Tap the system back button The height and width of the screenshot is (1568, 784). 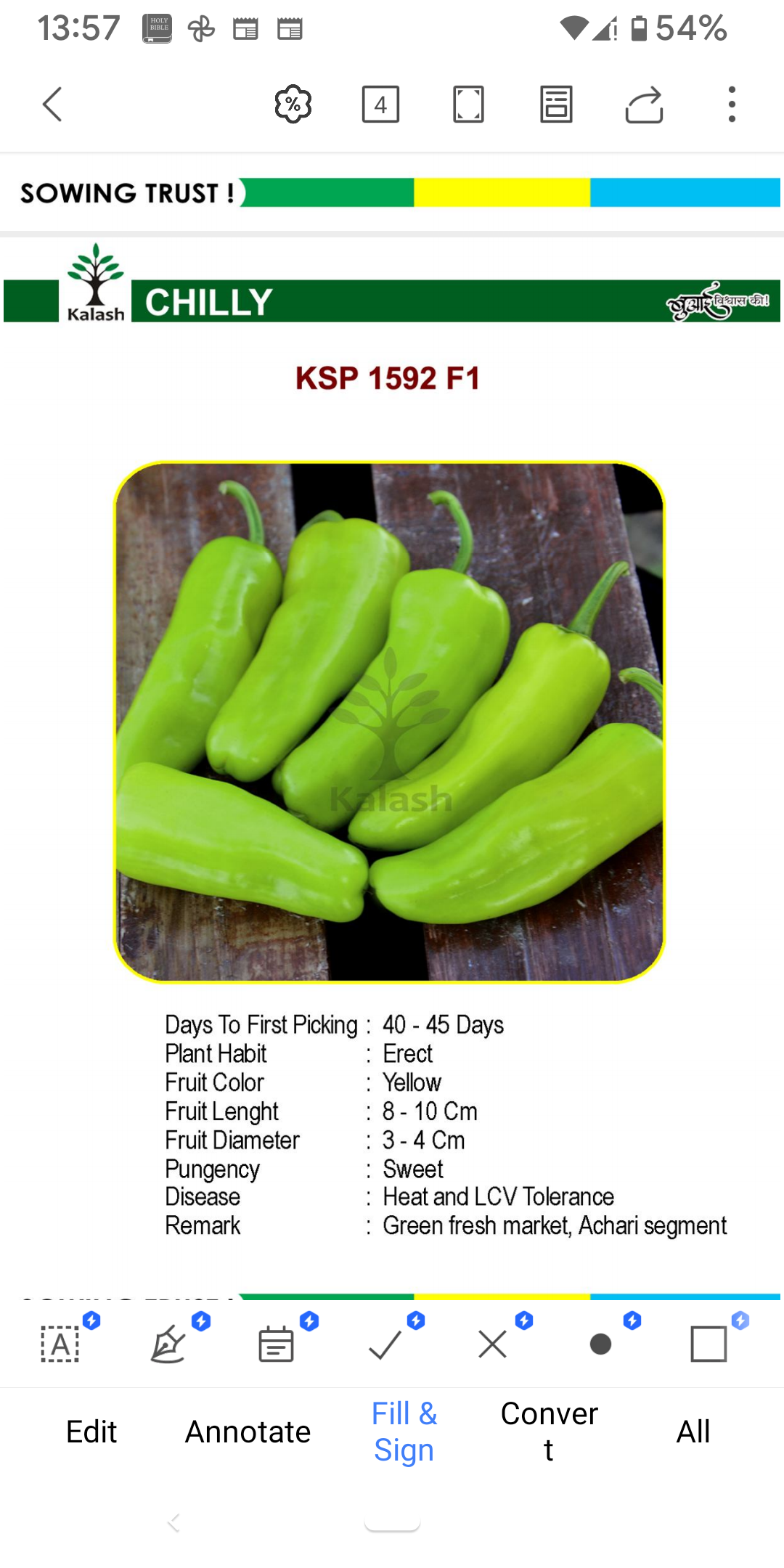coord(173,1522)
